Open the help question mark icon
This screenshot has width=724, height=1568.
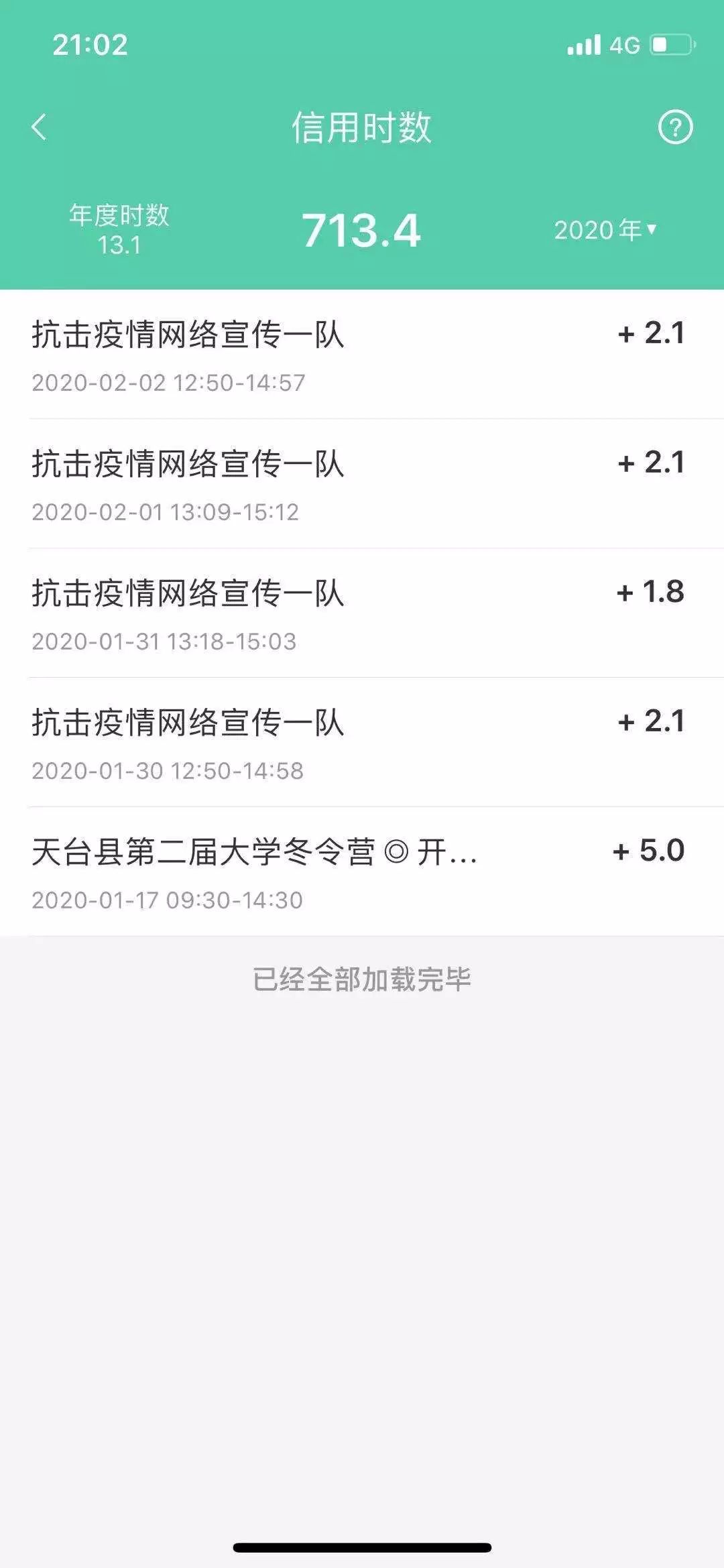tap(675, 127)
